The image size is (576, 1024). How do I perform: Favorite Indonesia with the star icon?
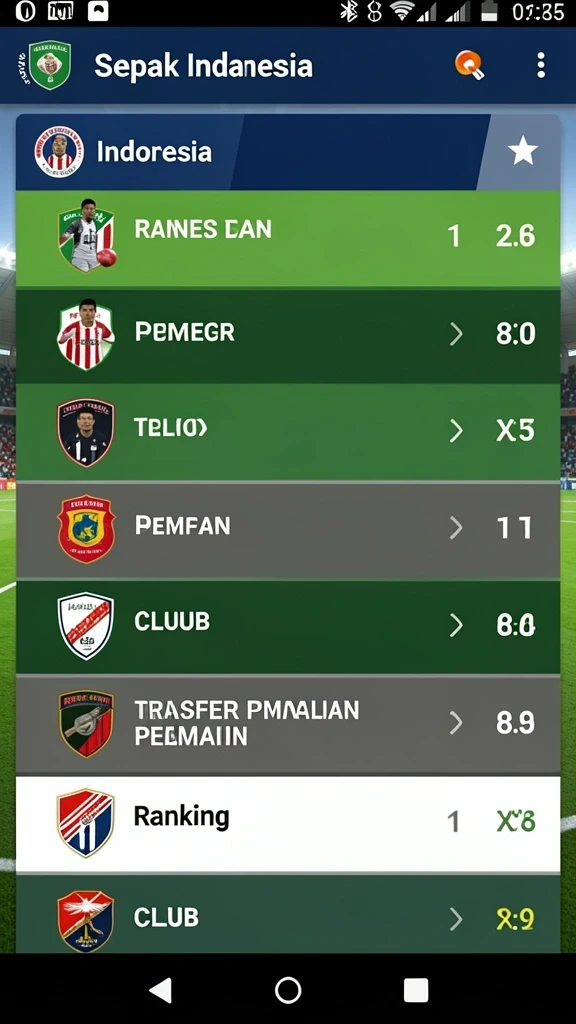(522, 152)
